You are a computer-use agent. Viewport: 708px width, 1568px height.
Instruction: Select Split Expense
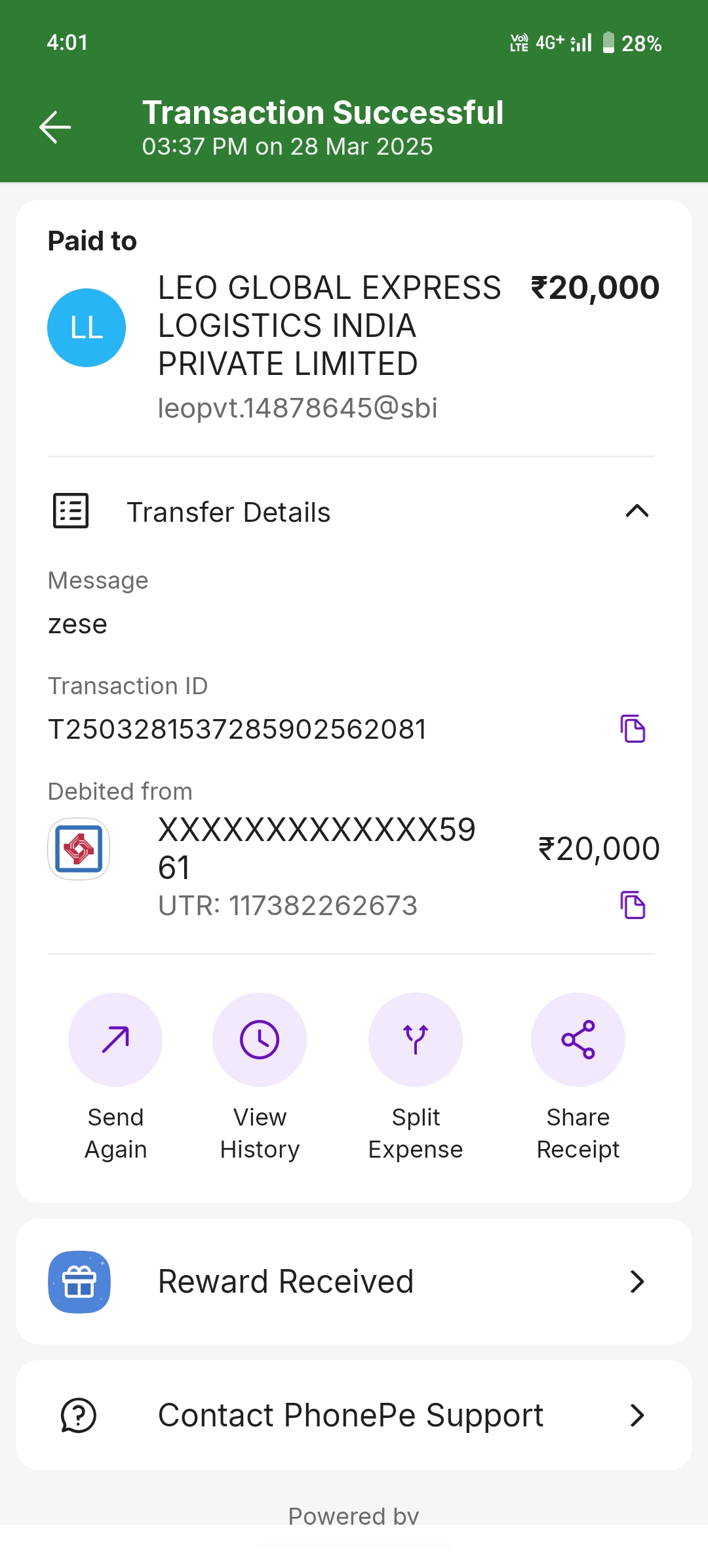(416, 1040)
